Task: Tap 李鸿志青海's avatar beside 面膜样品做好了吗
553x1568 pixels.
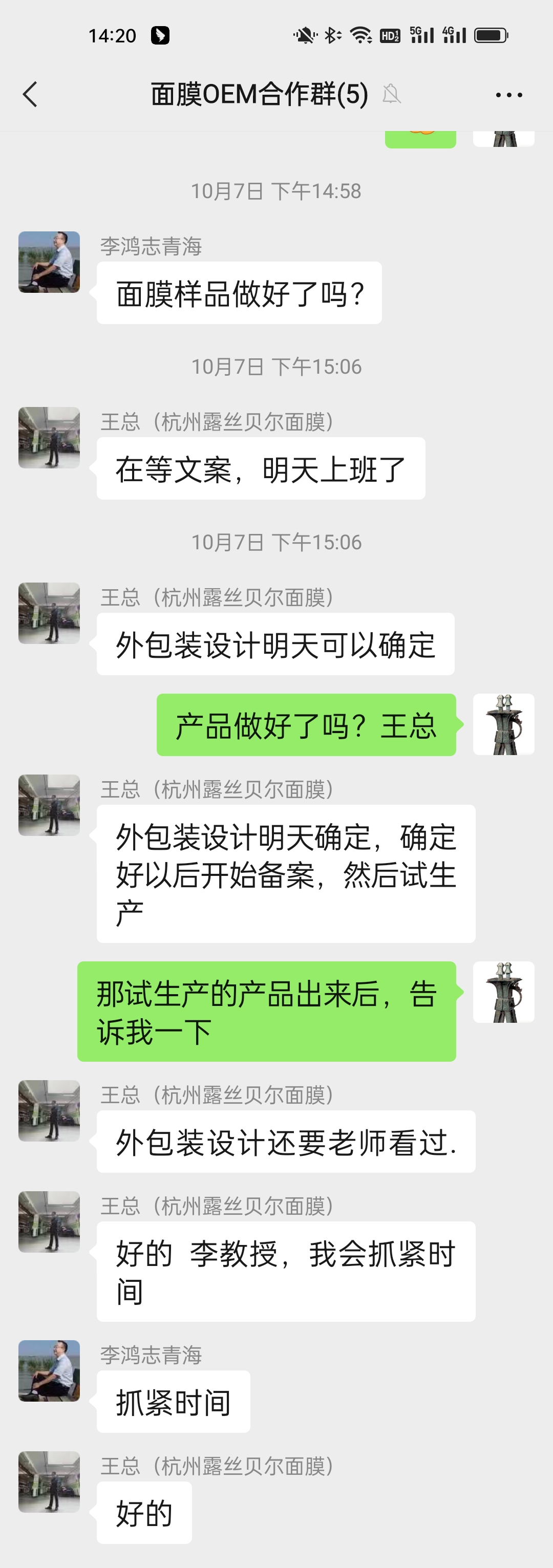Action: 49,262
